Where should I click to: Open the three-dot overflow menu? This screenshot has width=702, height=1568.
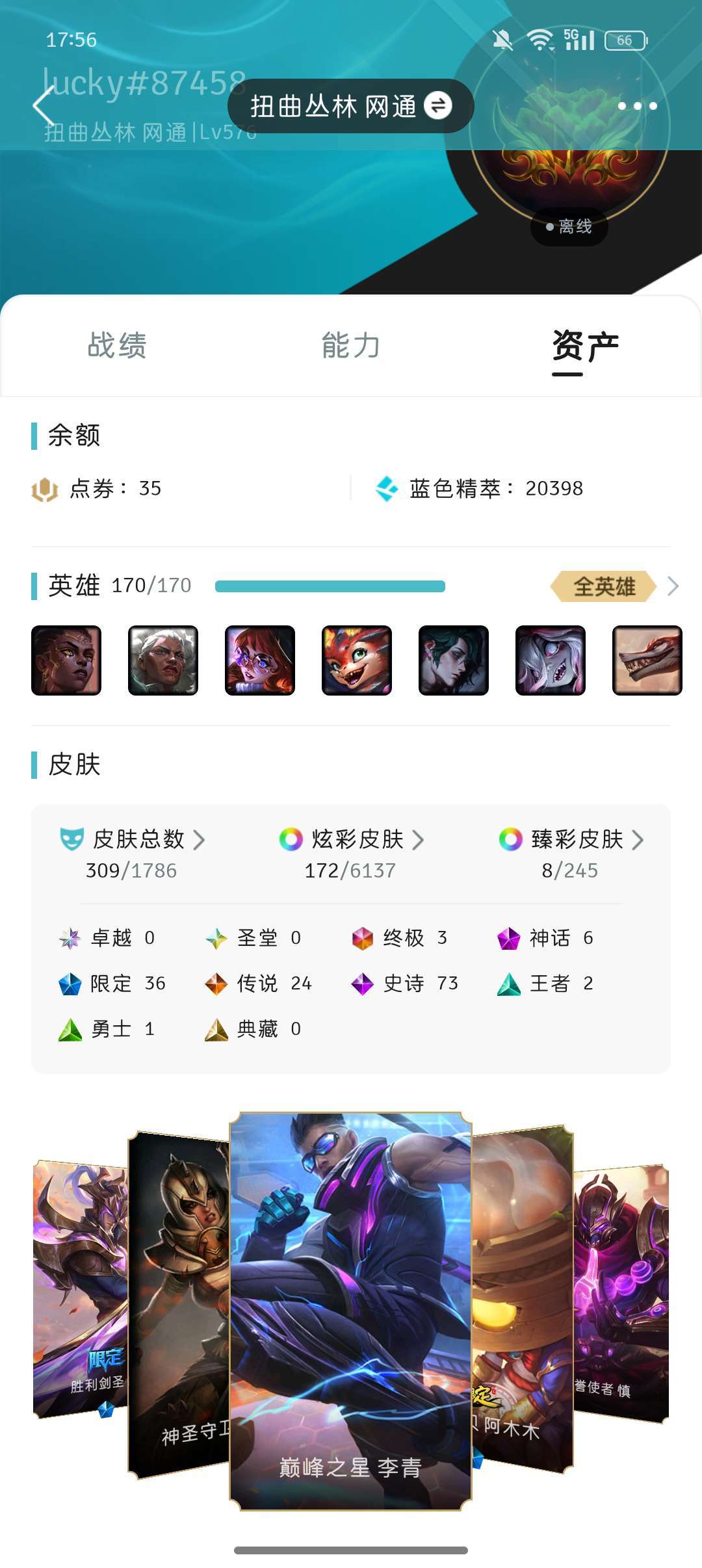click(637, 106)
